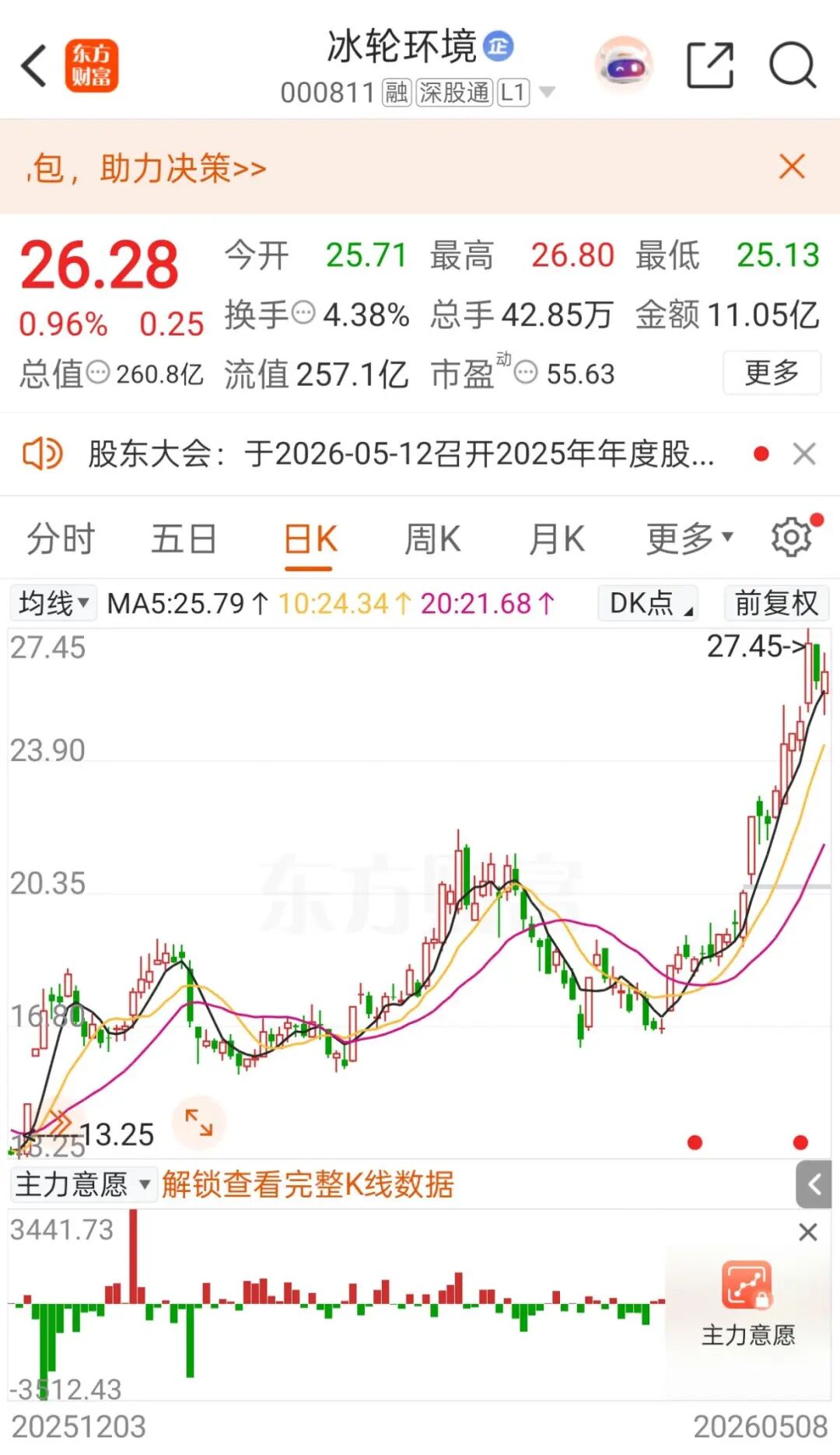Close the 股东大会 announcement row

pyautogui.click(x=804, y=454)
